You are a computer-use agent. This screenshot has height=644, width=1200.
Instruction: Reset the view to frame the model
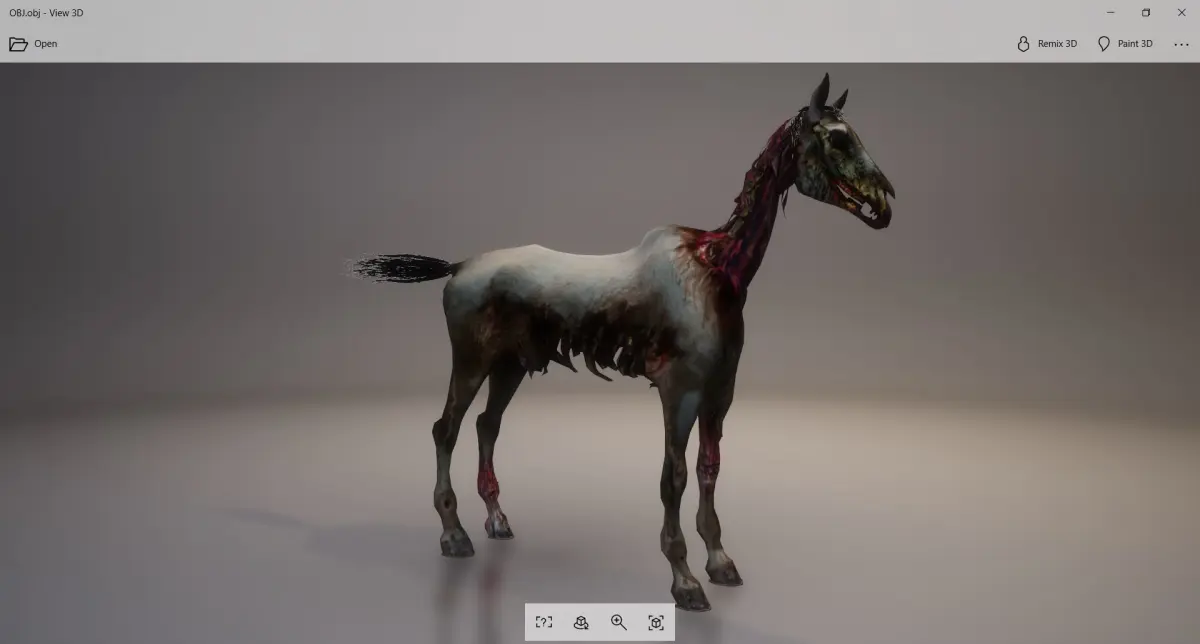(656, 622)
